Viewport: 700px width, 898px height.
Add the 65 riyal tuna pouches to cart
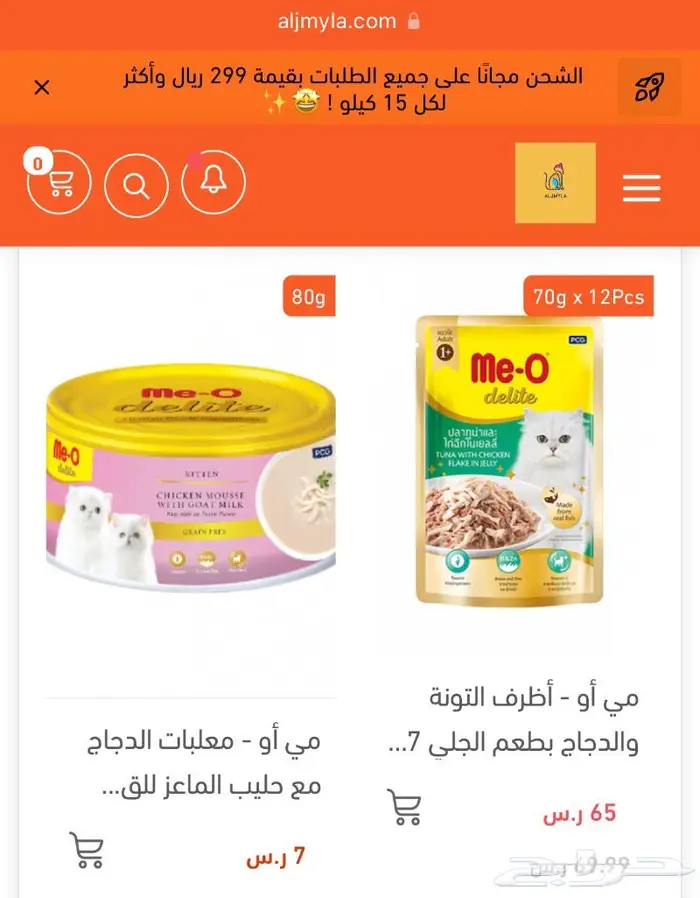coord(404,808)
